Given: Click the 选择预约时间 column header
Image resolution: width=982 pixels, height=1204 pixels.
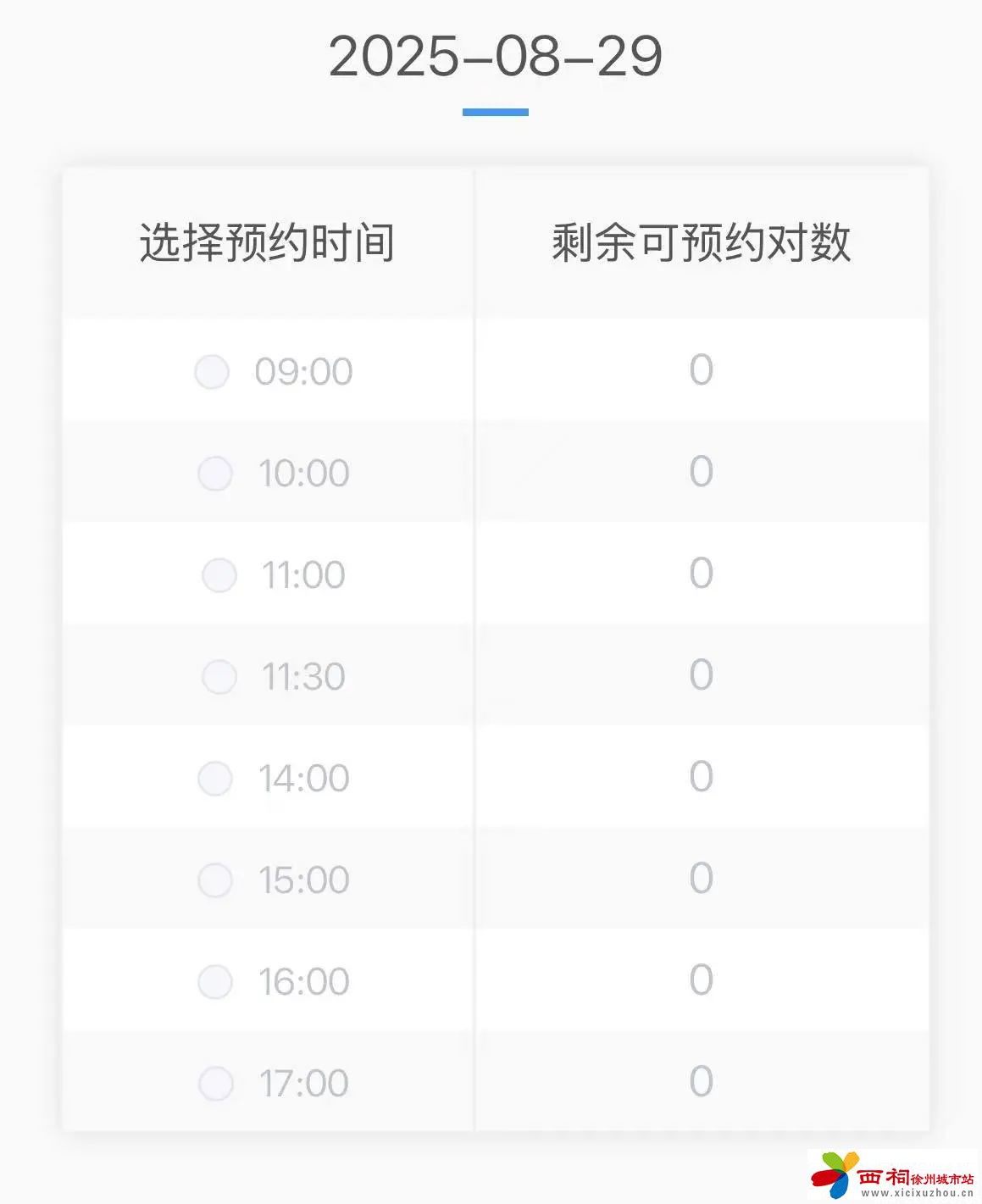Looking at the screenshot, I should pos(269,240).
